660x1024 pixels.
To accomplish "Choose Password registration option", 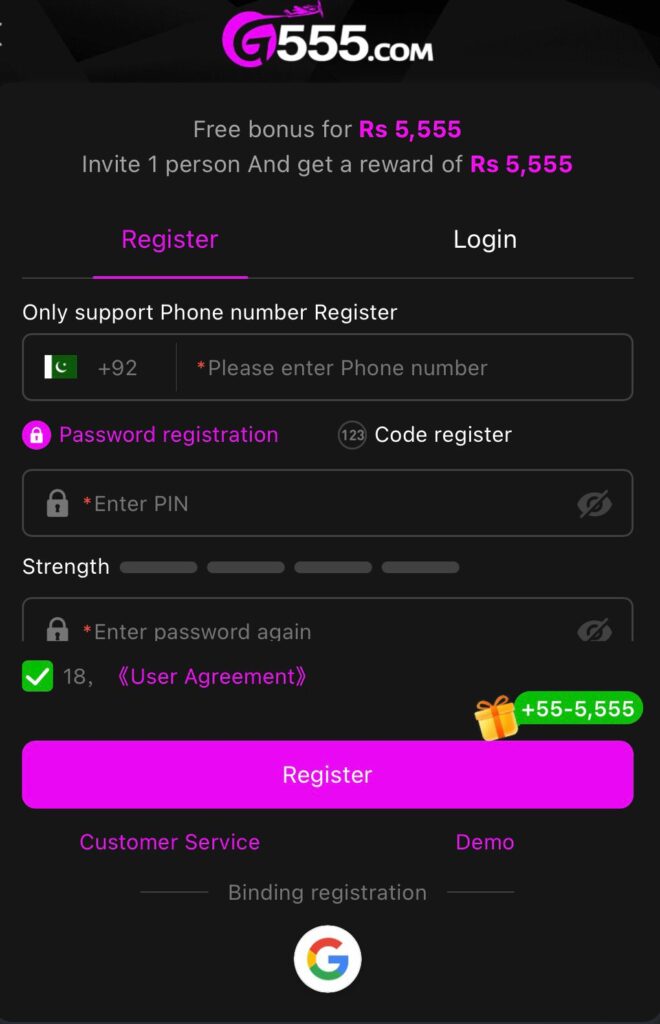I will pyautogui.click(x=151, y=435).
